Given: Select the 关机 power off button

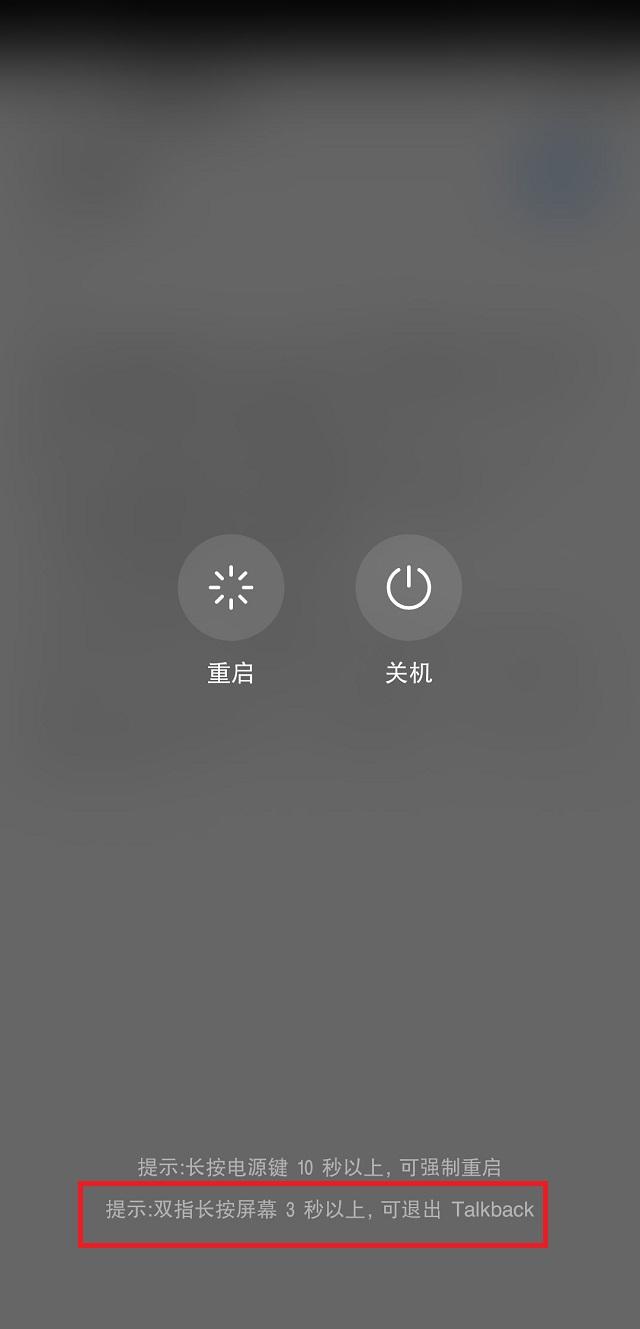Looking at the screenshot, I should coord(409,588).
